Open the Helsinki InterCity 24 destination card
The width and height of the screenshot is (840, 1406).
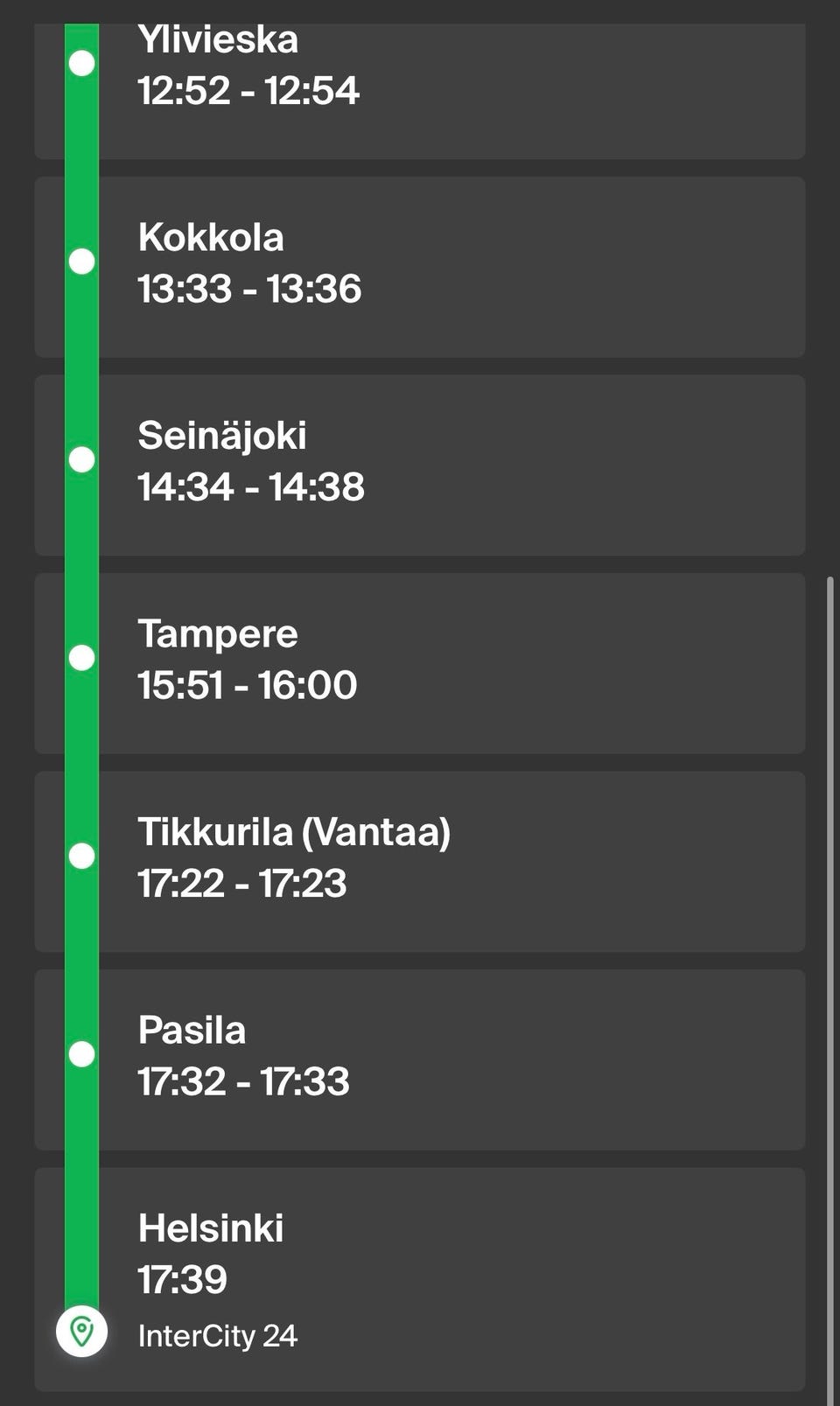[x=420, y=1277]
